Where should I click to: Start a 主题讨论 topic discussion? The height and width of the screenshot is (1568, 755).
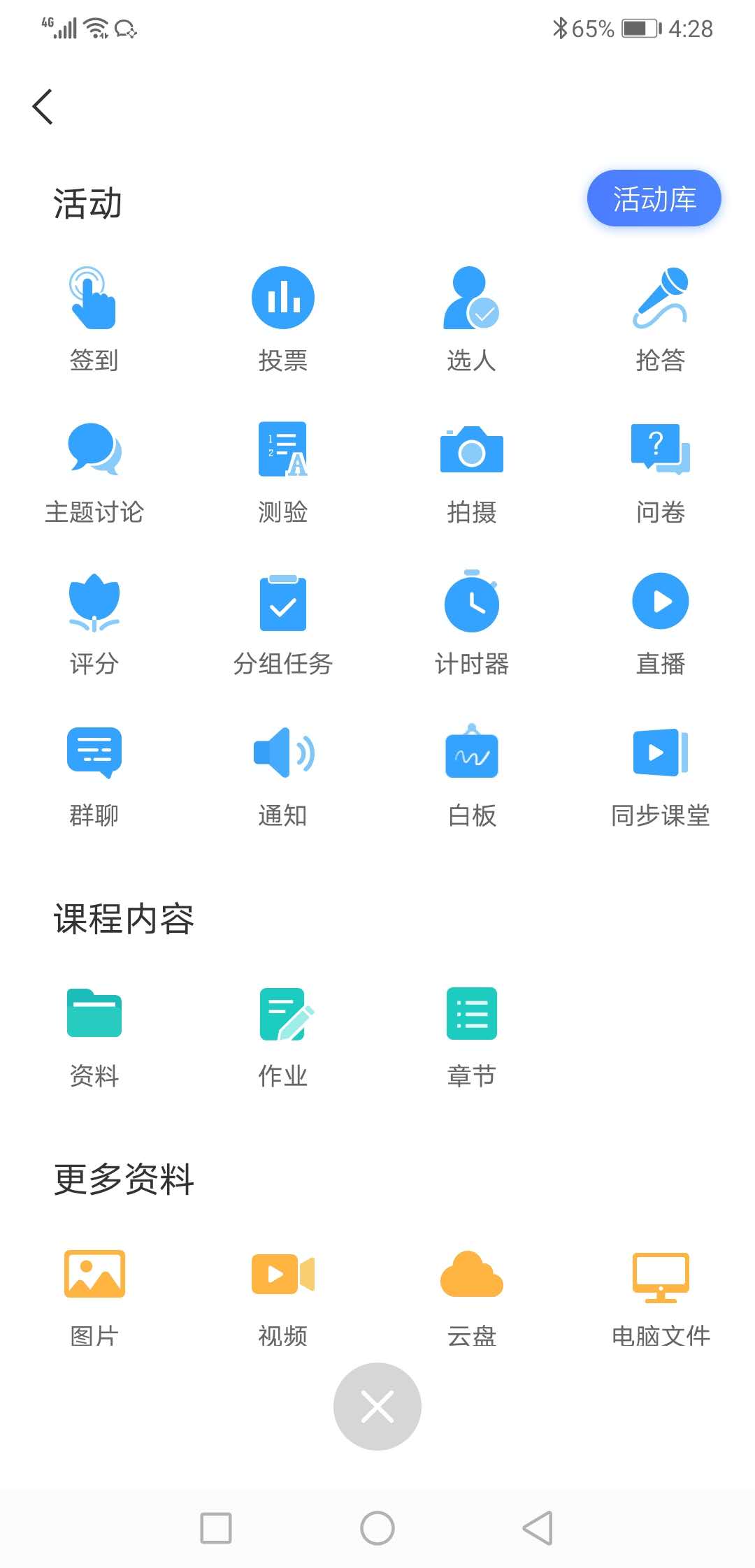pyautogui.click(x=94, y=470)
